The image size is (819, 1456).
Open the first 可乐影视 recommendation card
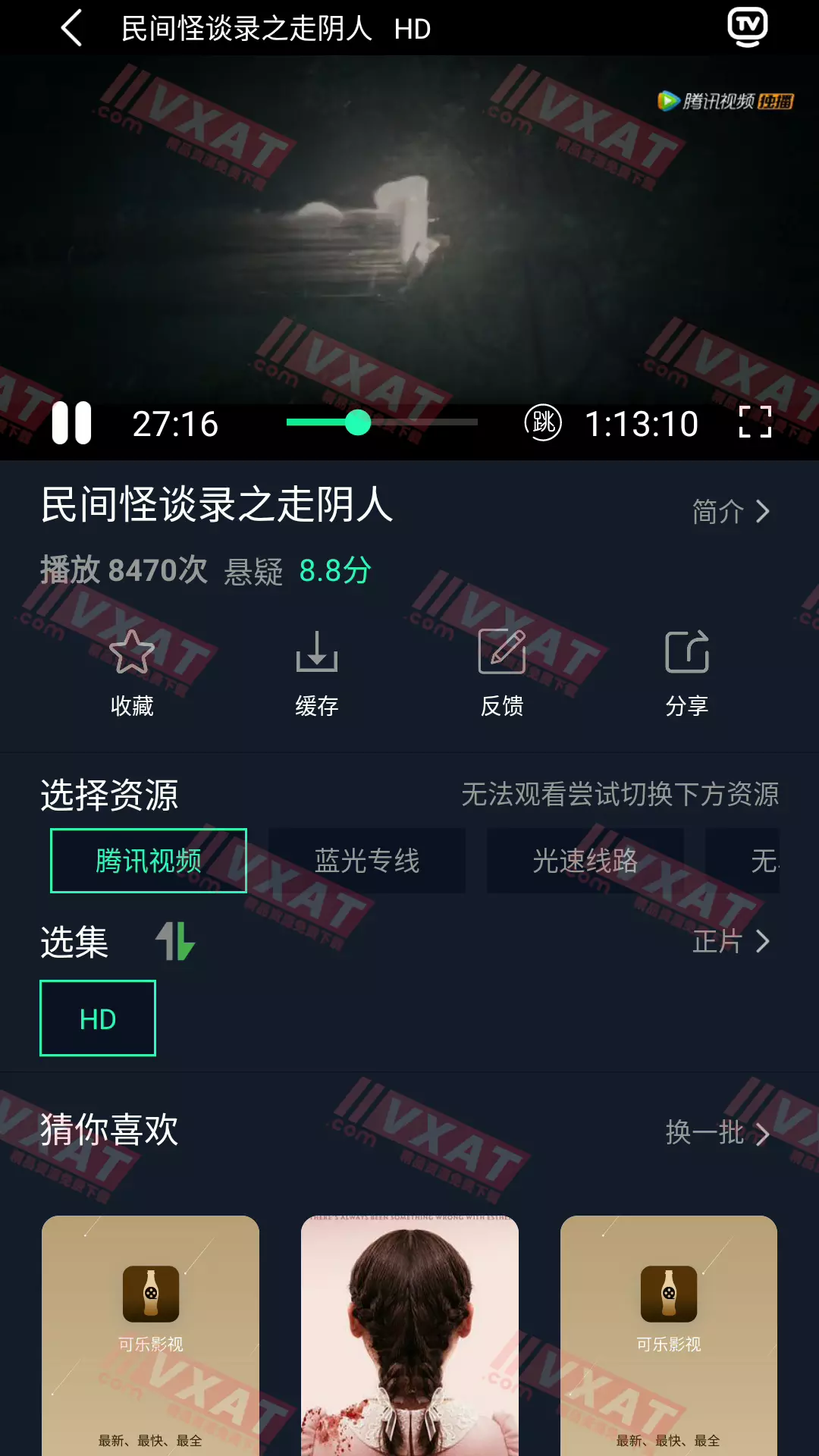(x=150, y=1335)
